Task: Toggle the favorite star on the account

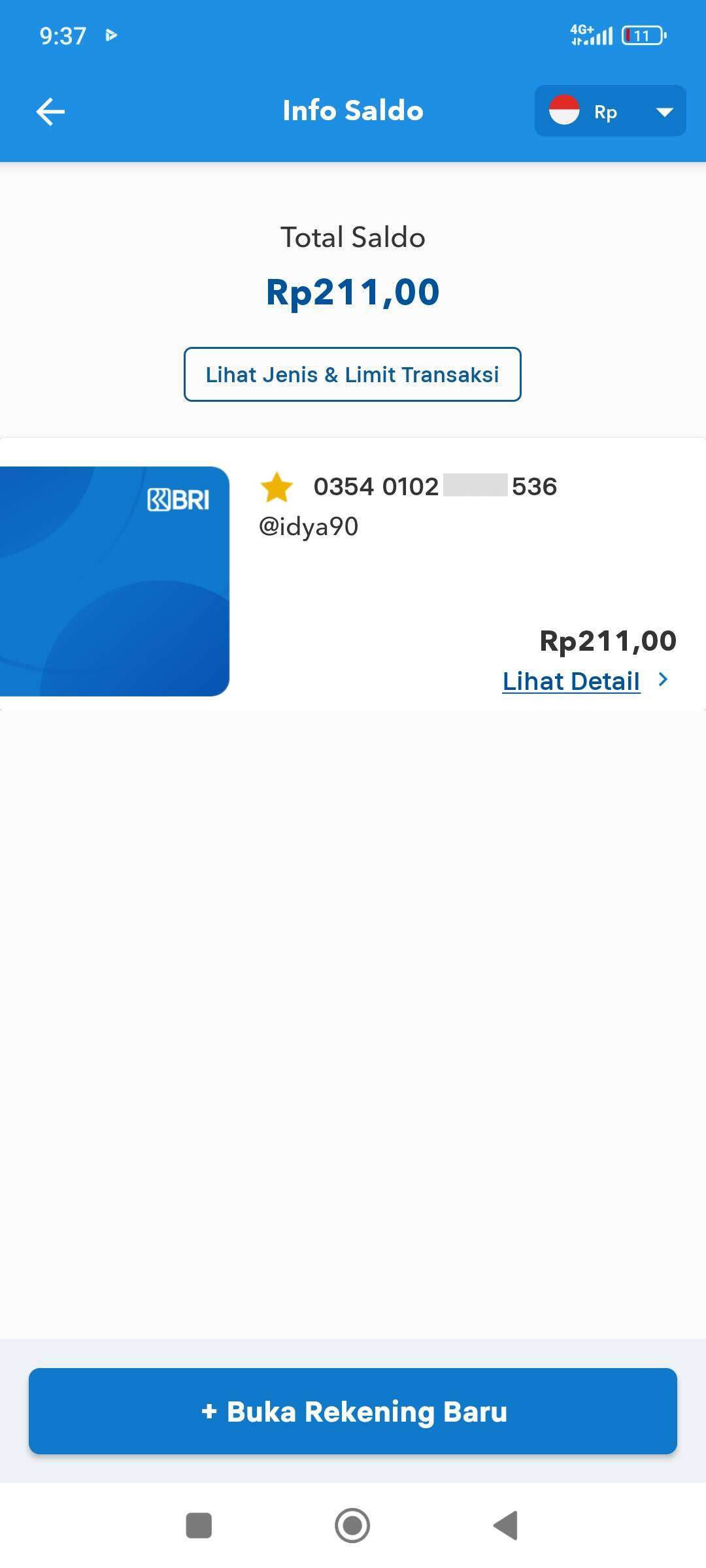Action: click(x=277, y=487)
